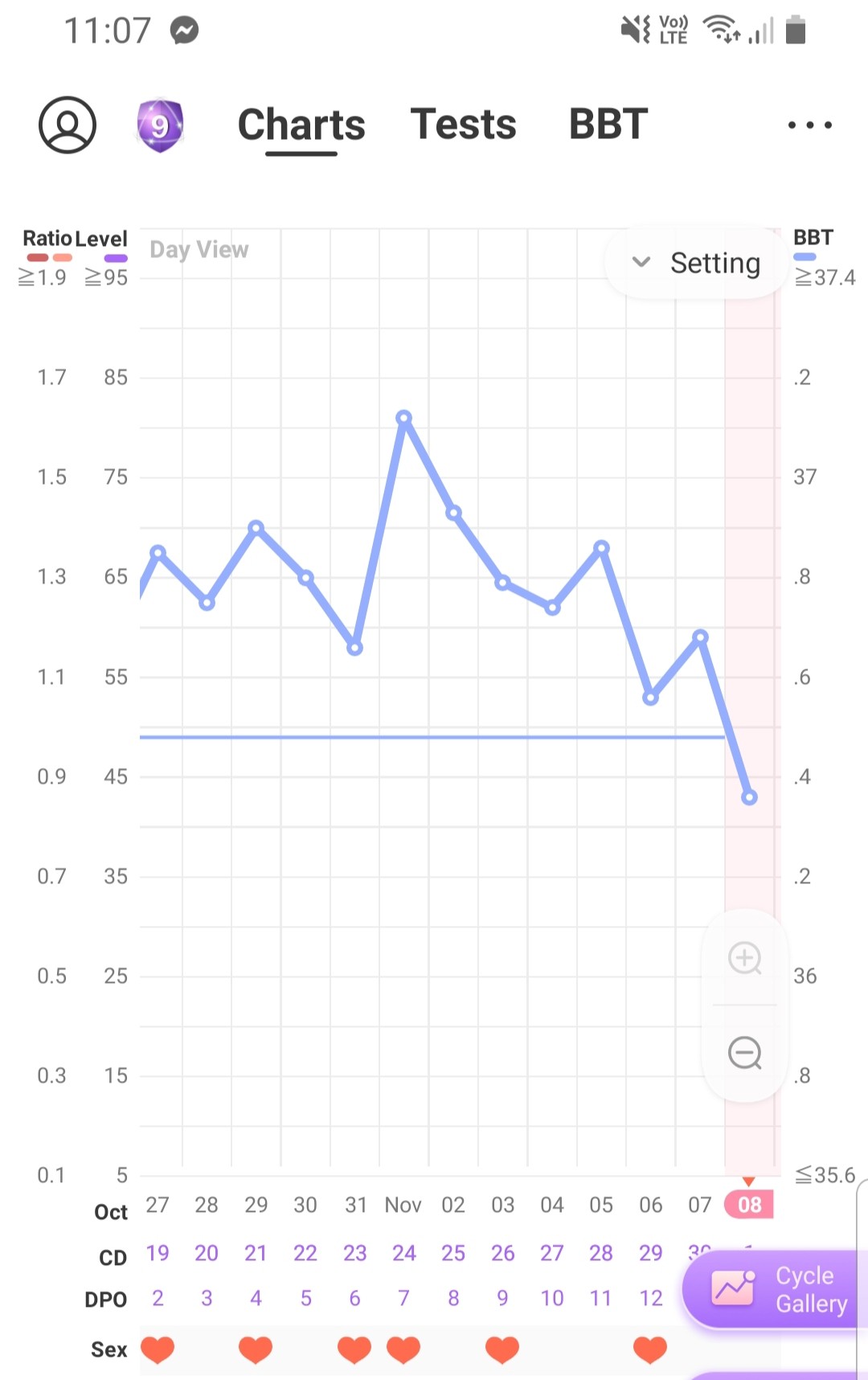Select the highlighted date 08
The image size is (868, 1380).
pyautogui.click(x=749, y=1205)
